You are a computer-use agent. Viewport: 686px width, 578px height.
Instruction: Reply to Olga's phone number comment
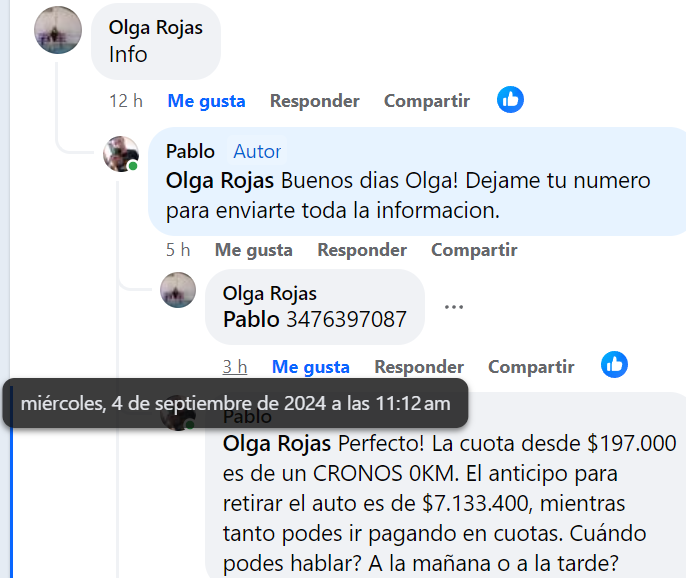coord(418,367)
